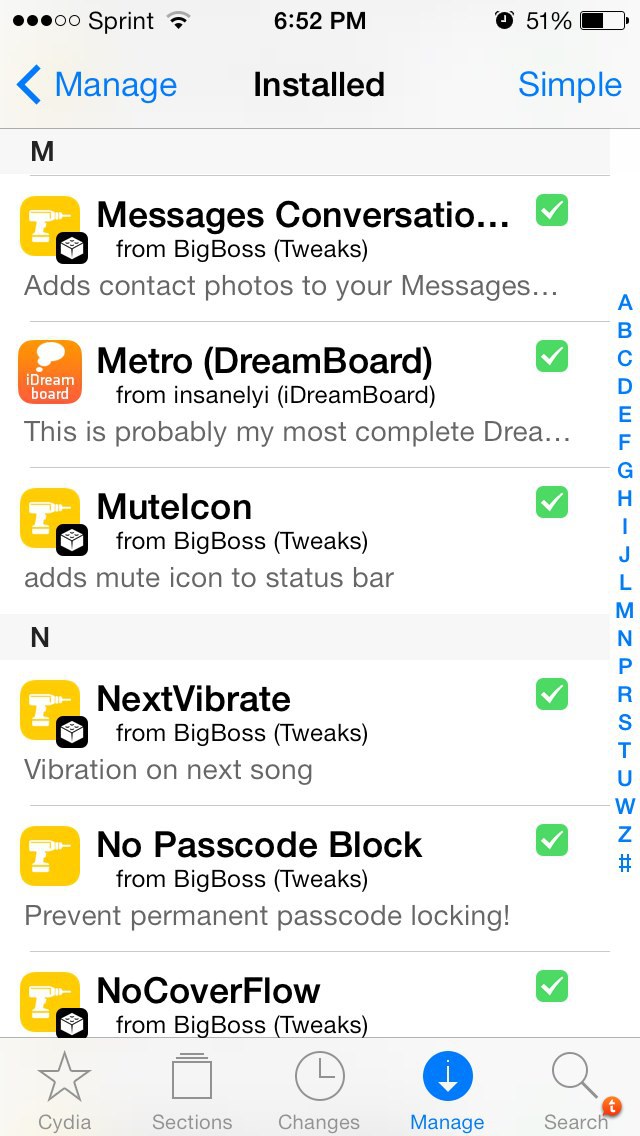Open the Messages Conversation package
Screen dimensions: 640x1136
click(x=300, y=248)
